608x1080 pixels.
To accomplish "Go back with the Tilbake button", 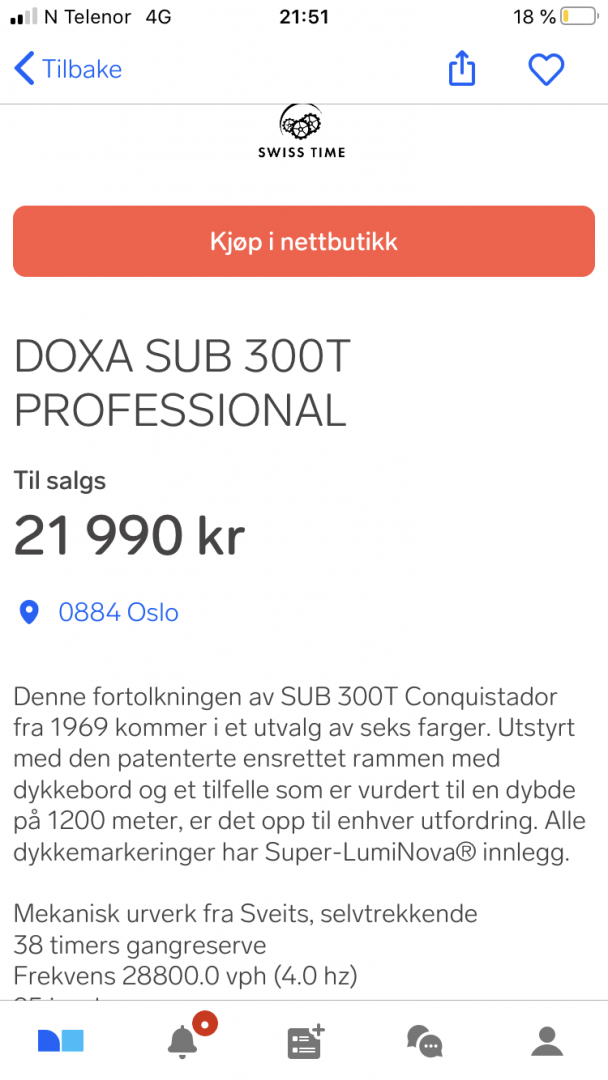I will tap(67, 69).
